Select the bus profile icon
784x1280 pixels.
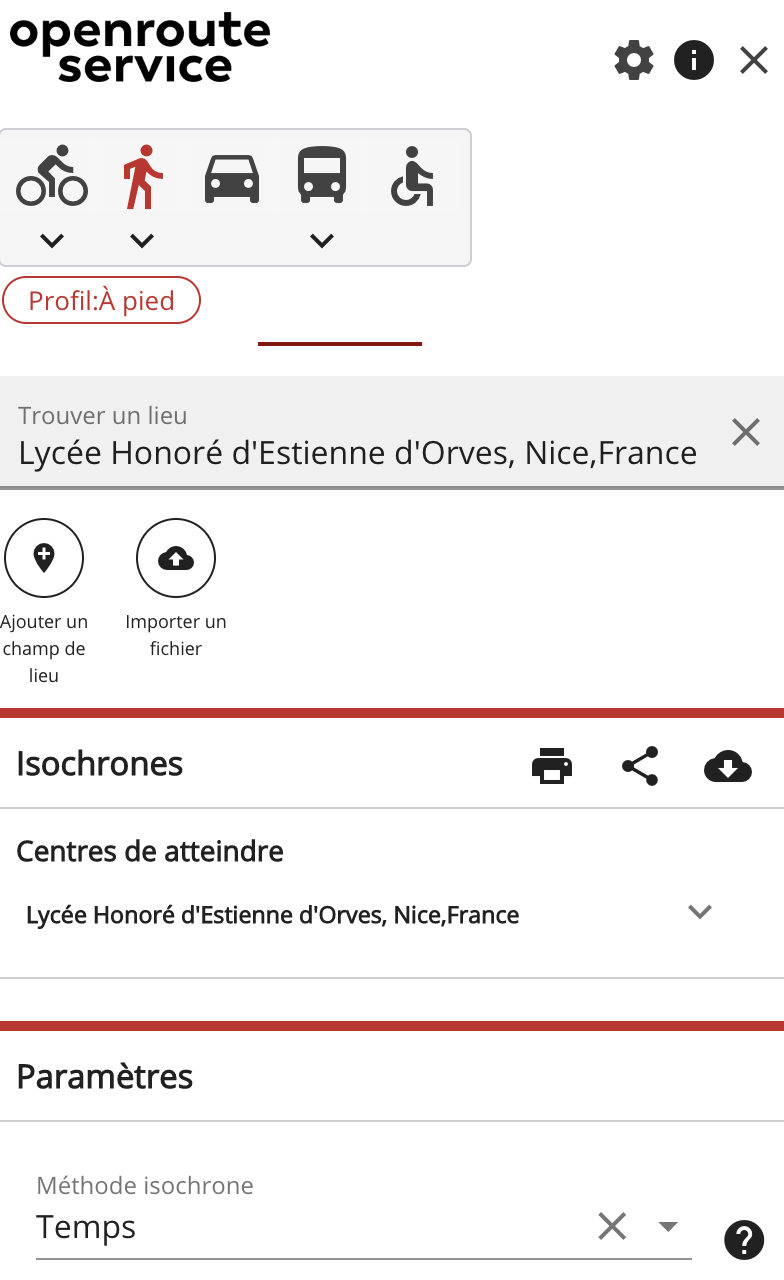coord(321,176)
